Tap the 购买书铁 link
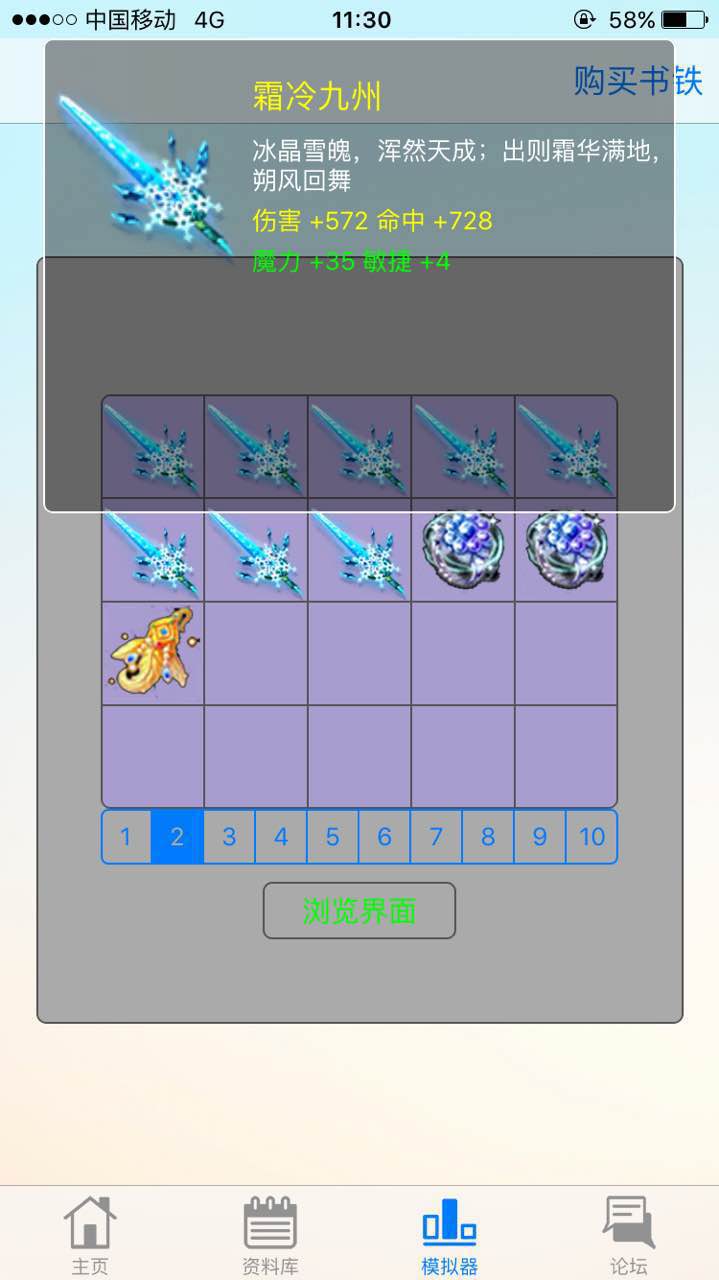719x1280 pixels. click(x=638, y=81)
